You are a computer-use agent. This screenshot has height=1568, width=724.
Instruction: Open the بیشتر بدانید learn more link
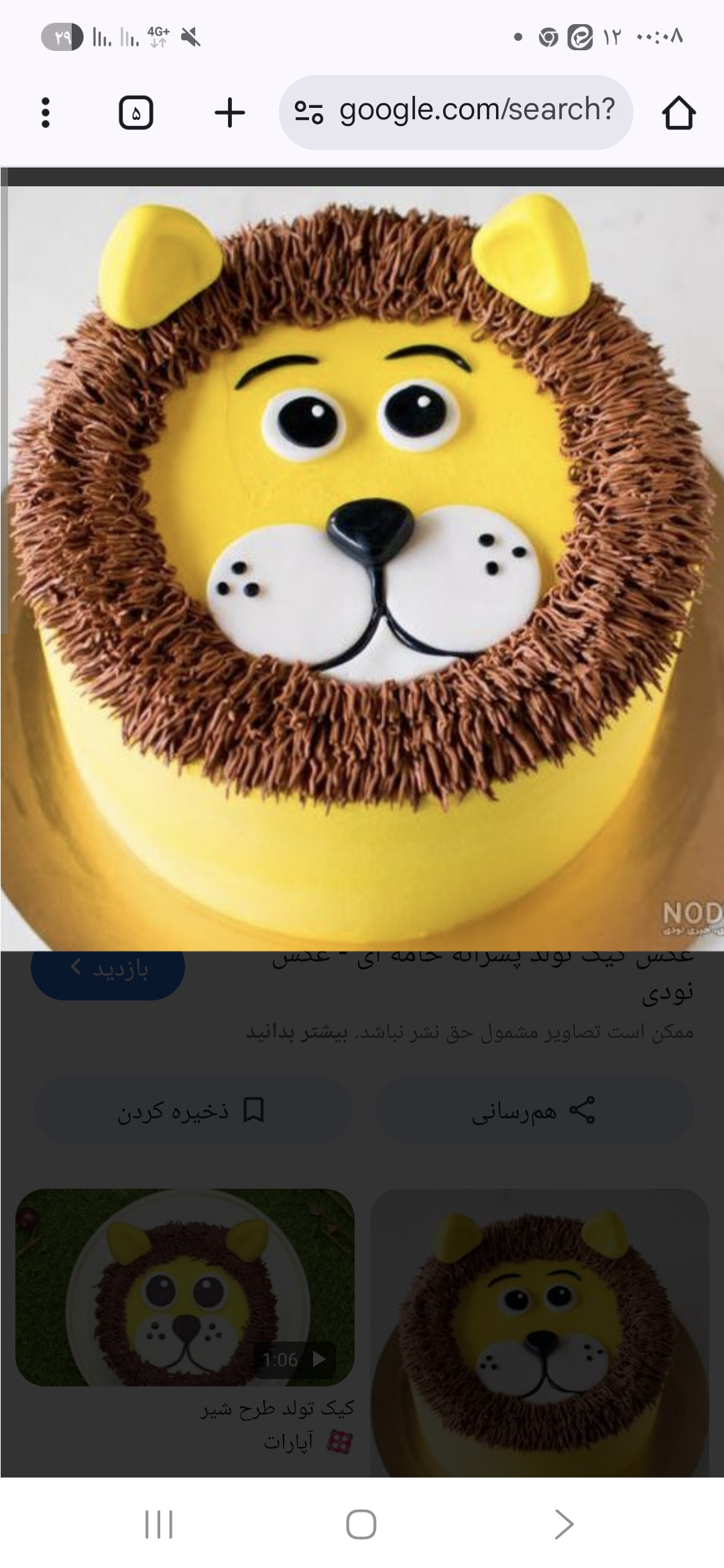pyautogui.click(x=297, y=1032)
